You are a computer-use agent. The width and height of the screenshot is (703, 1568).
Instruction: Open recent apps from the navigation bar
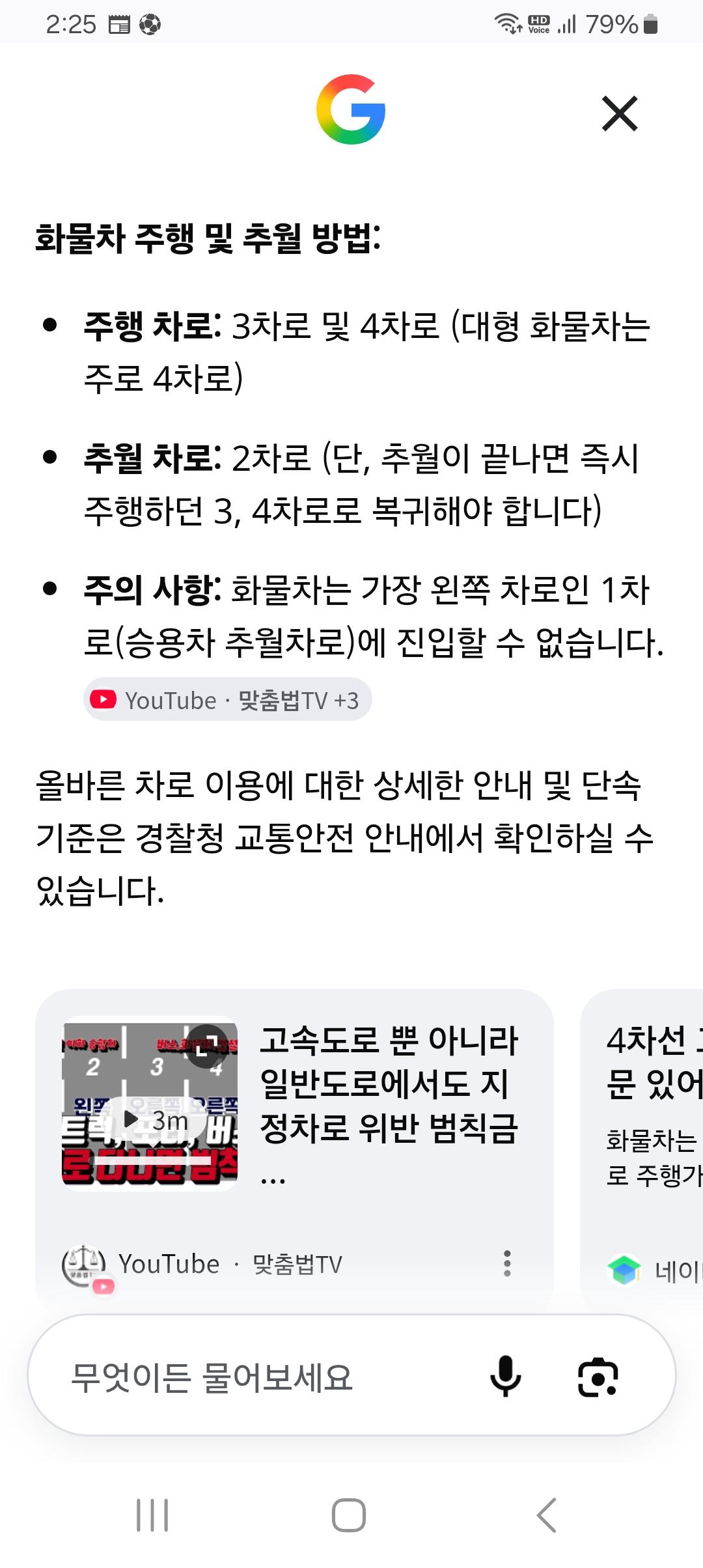point(152,1515)
